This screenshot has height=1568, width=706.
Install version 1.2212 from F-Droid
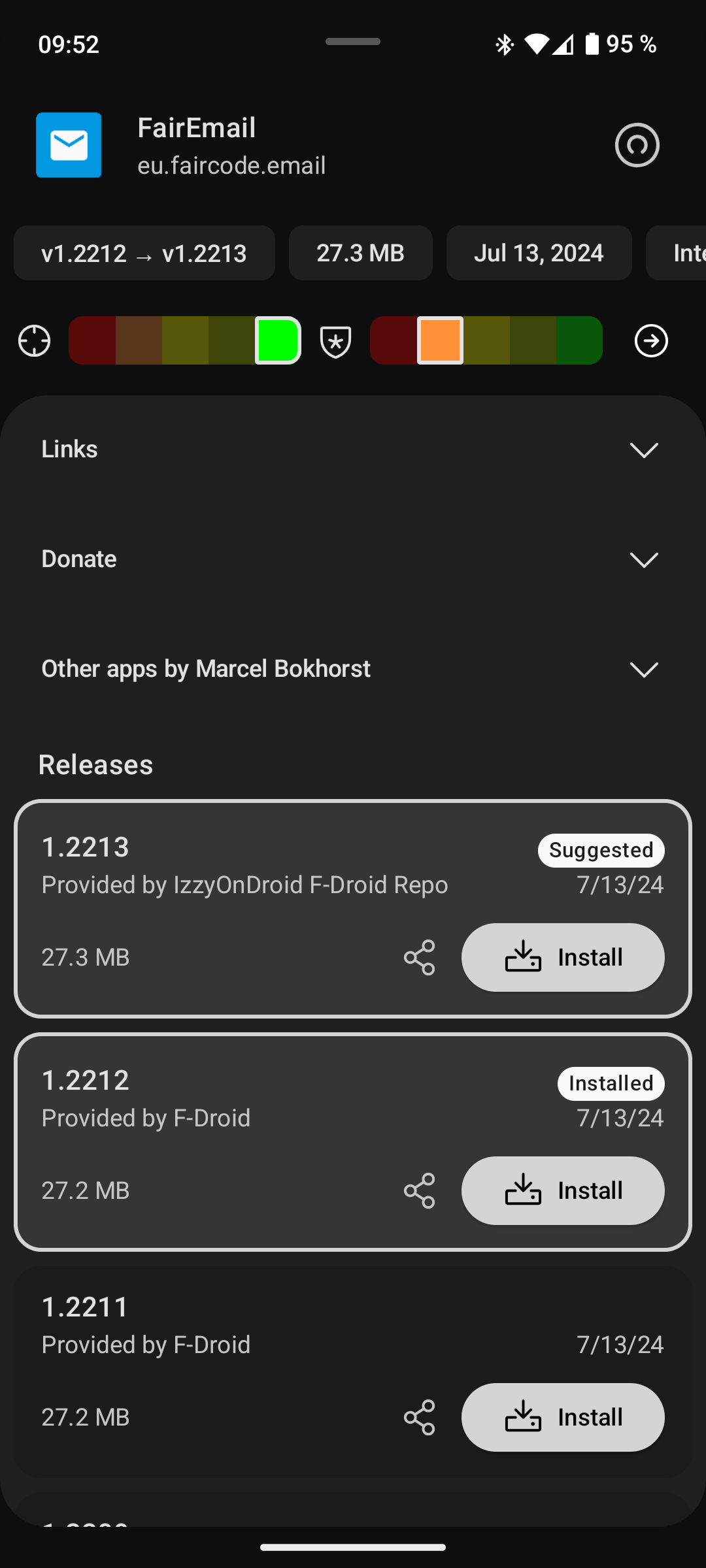point(563,1191)
